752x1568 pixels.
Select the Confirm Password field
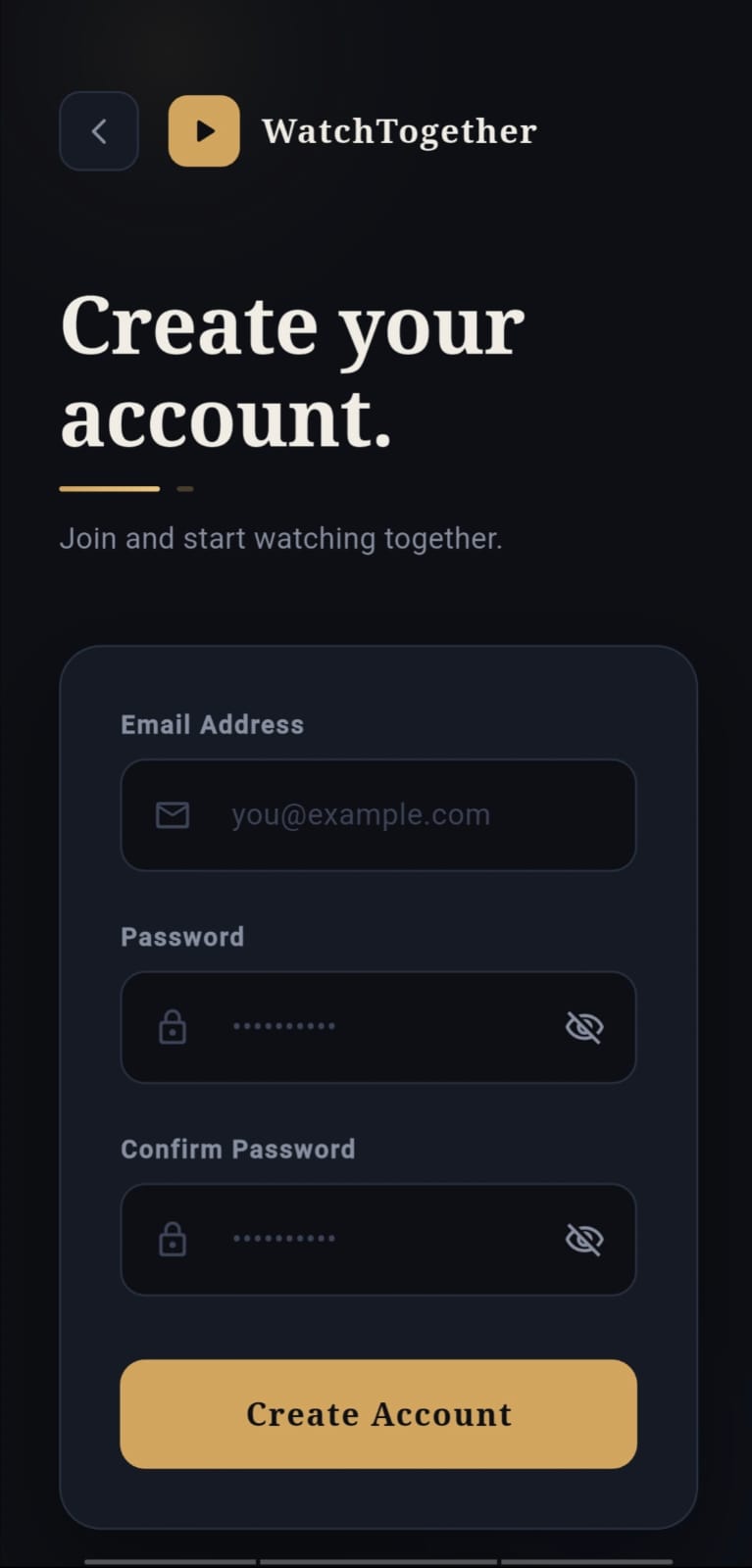378,1240
